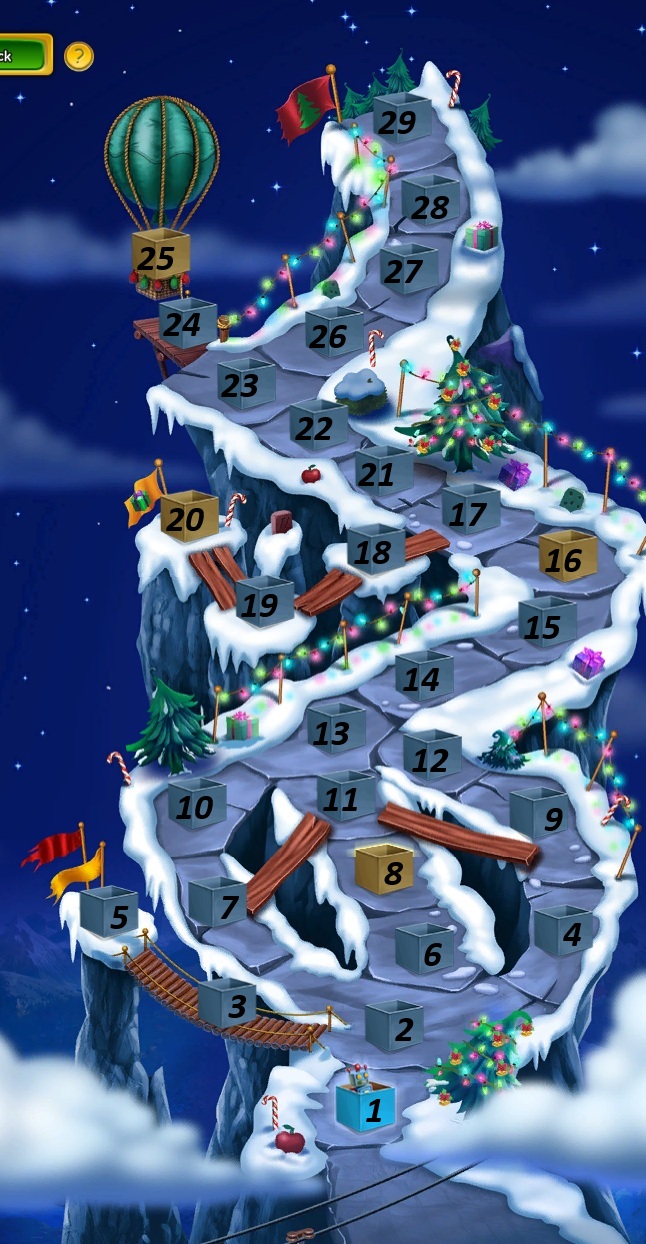
Task: Open level box 29 at the summit
Action: 402,121
